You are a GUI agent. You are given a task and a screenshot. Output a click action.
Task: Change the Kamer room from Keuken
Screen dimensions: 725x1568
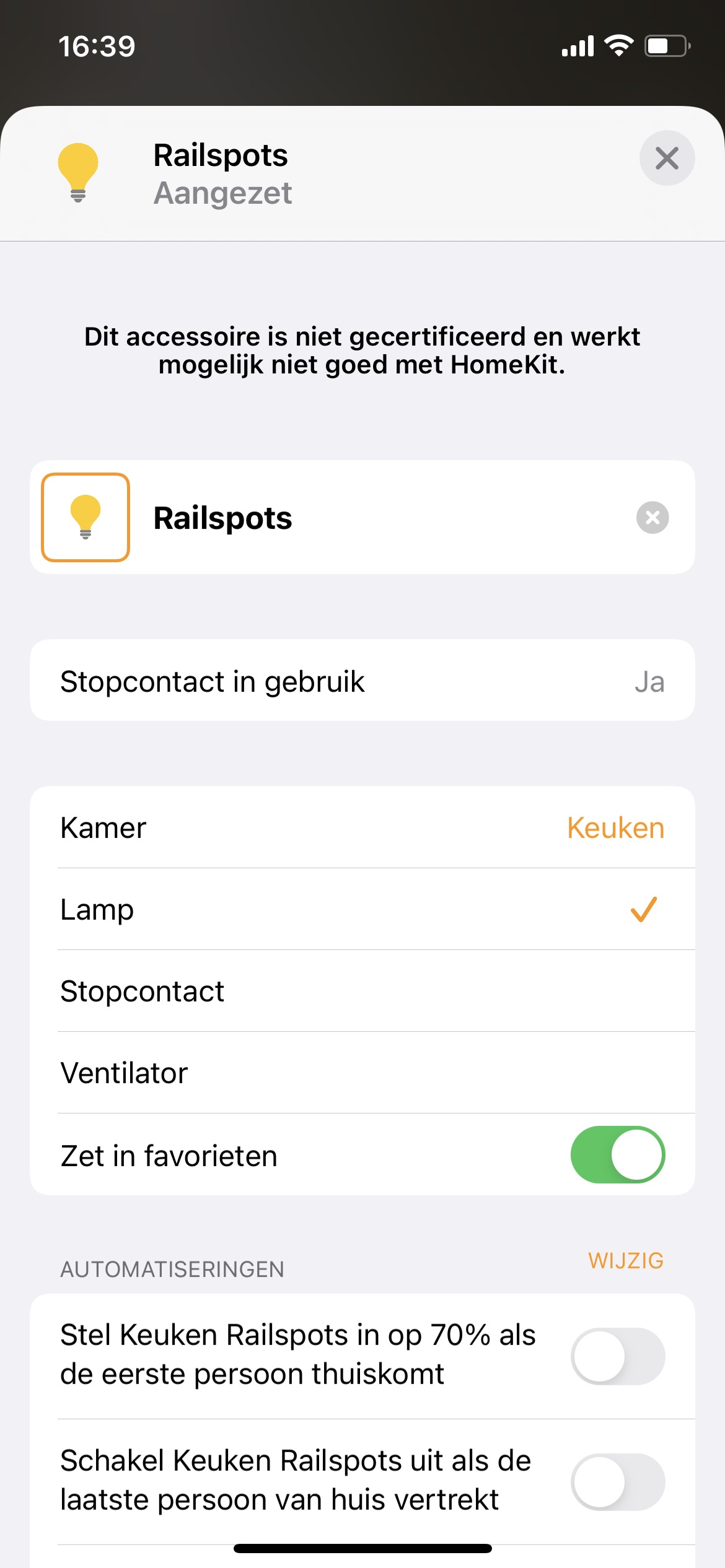615,828
